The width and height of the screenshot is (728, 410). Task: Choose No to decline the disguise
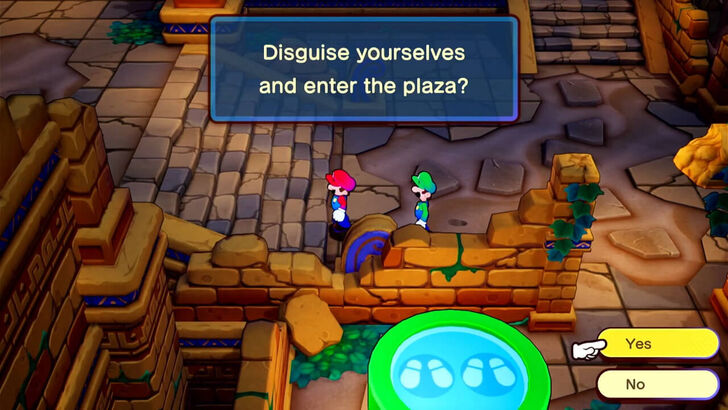(656, 384)
